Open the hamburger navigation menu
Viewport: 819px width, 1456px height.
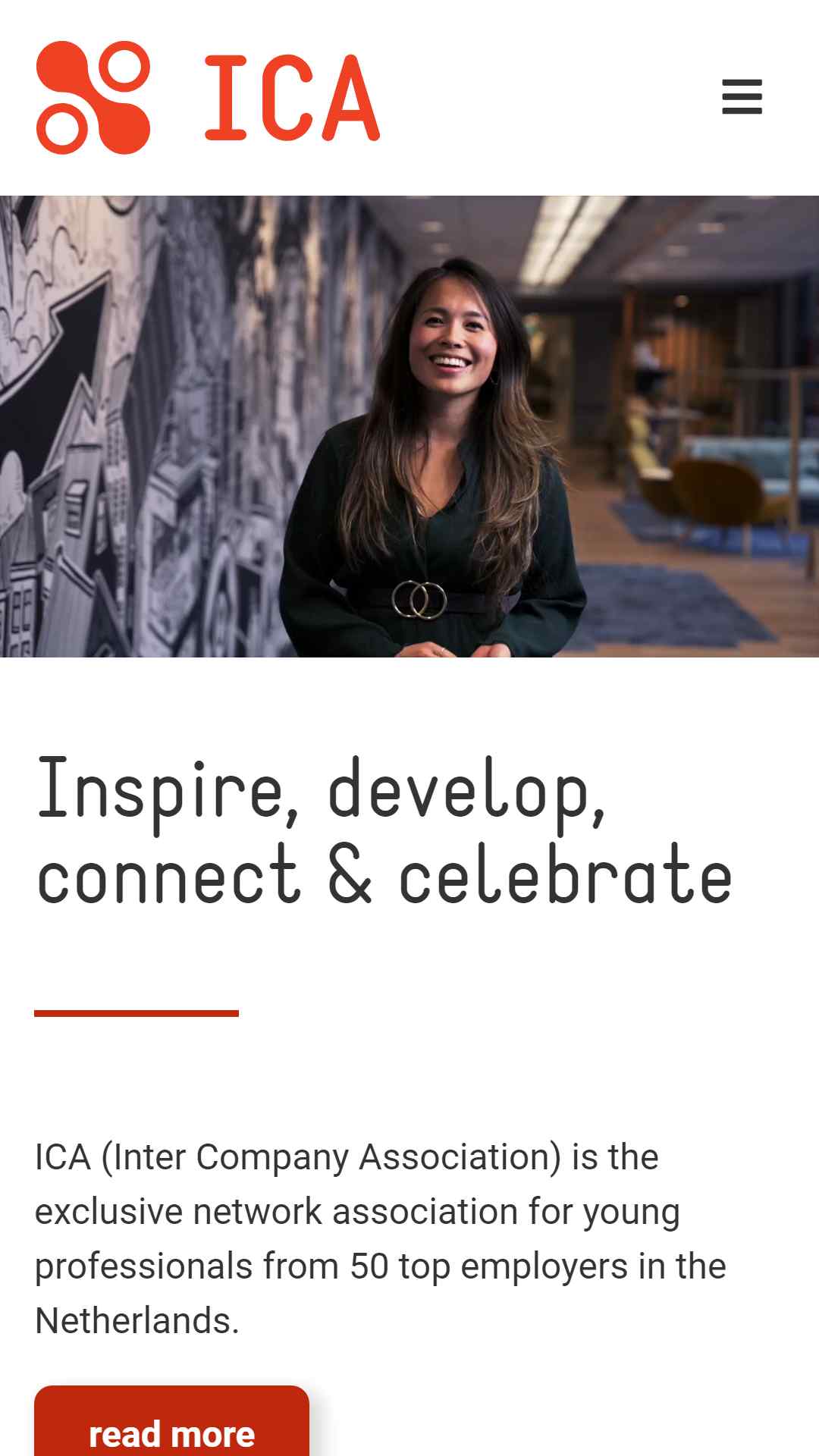click(742, 97)
